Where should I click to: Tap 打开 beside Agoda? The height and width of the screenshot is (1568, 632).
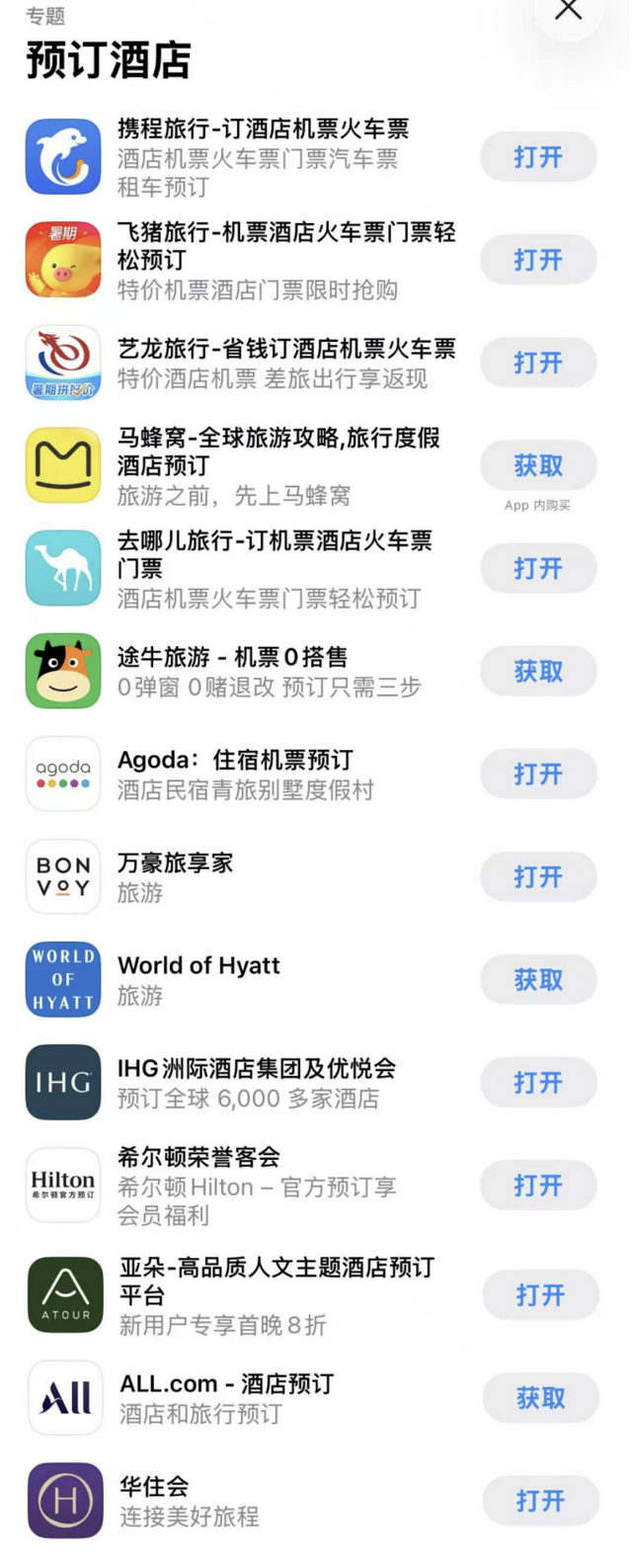(538, 774)
